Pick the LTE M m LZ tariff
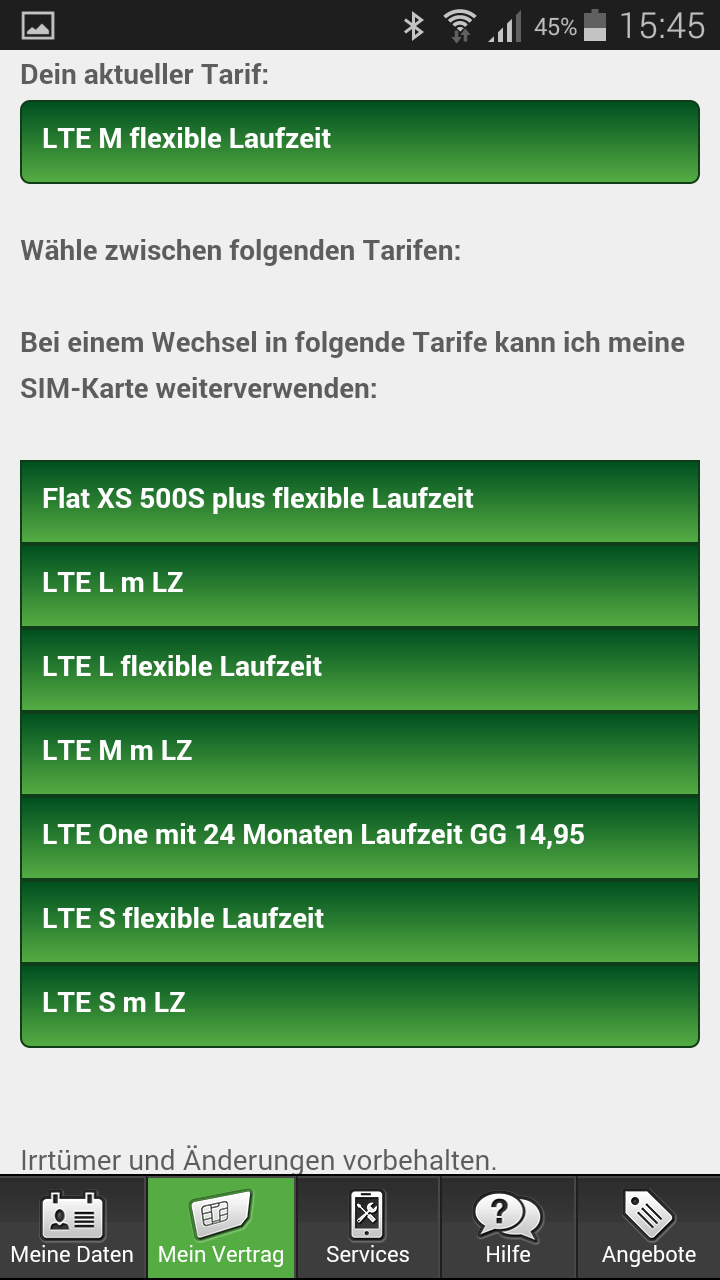The image size is (720, 1280). click(x=360, y=753)
